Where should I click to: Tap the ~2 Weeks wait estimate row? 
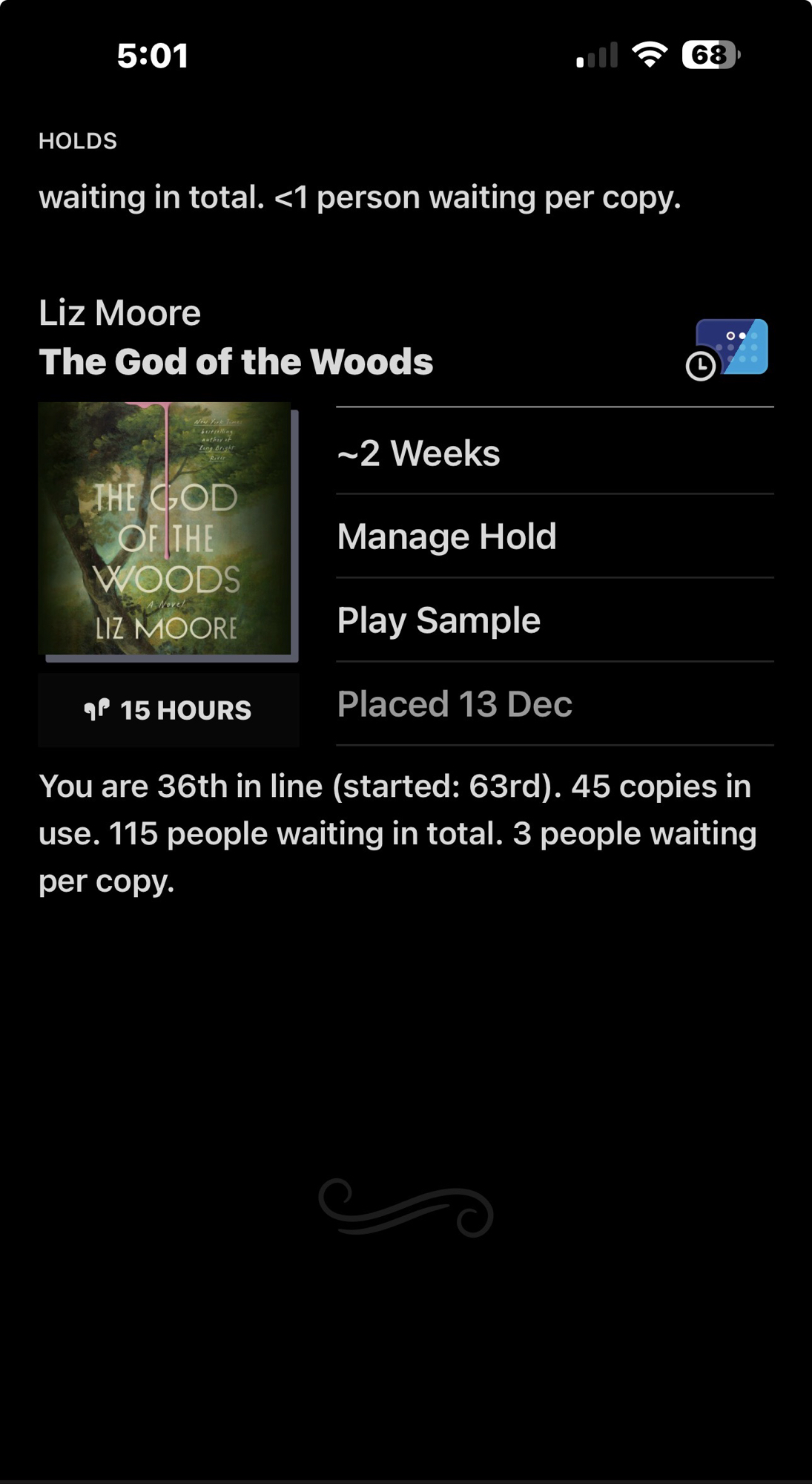[418, 453]
